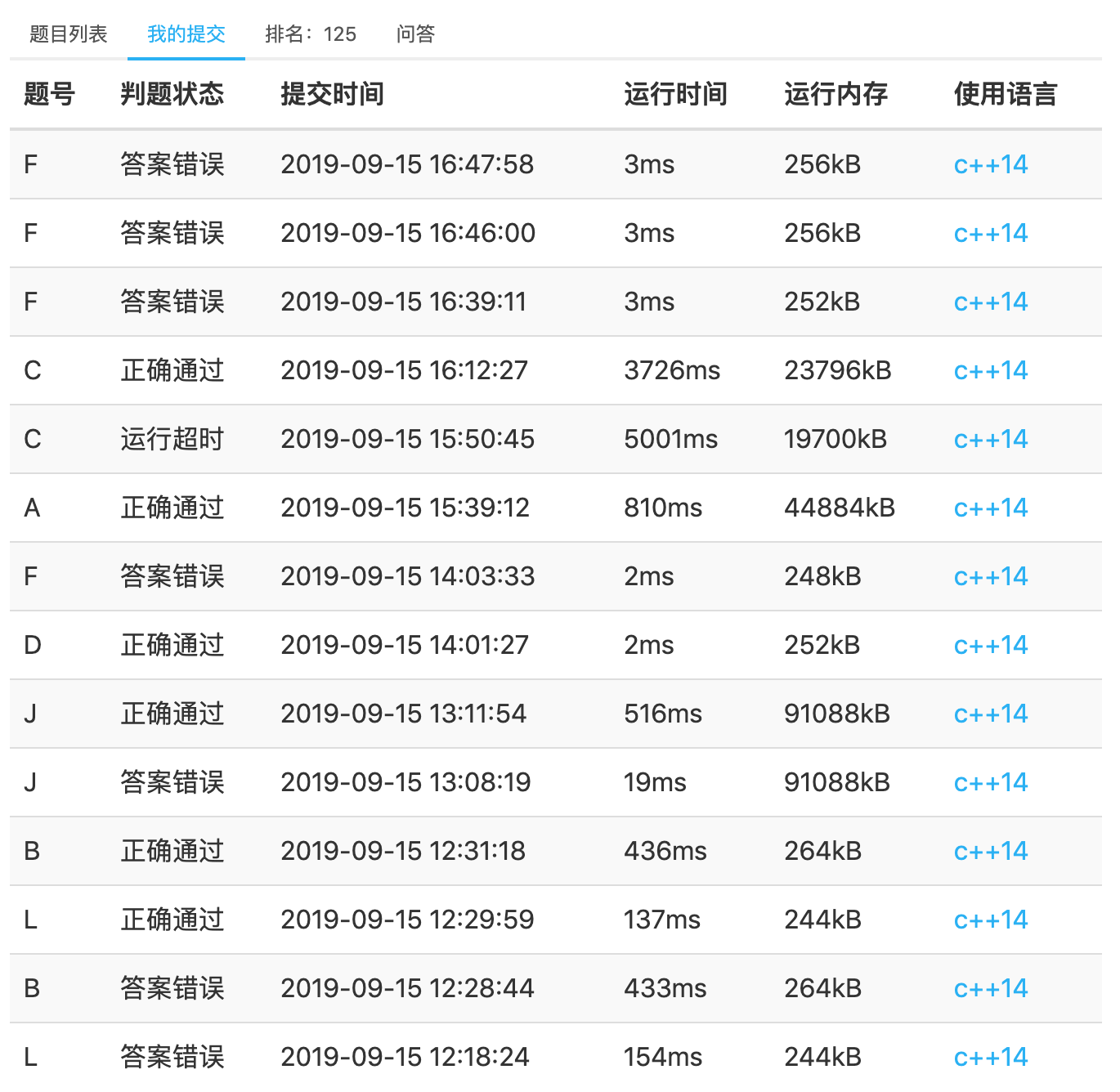View c++14 code of 12:31:18 submission

pyautogui.click(x=990, y=852)
